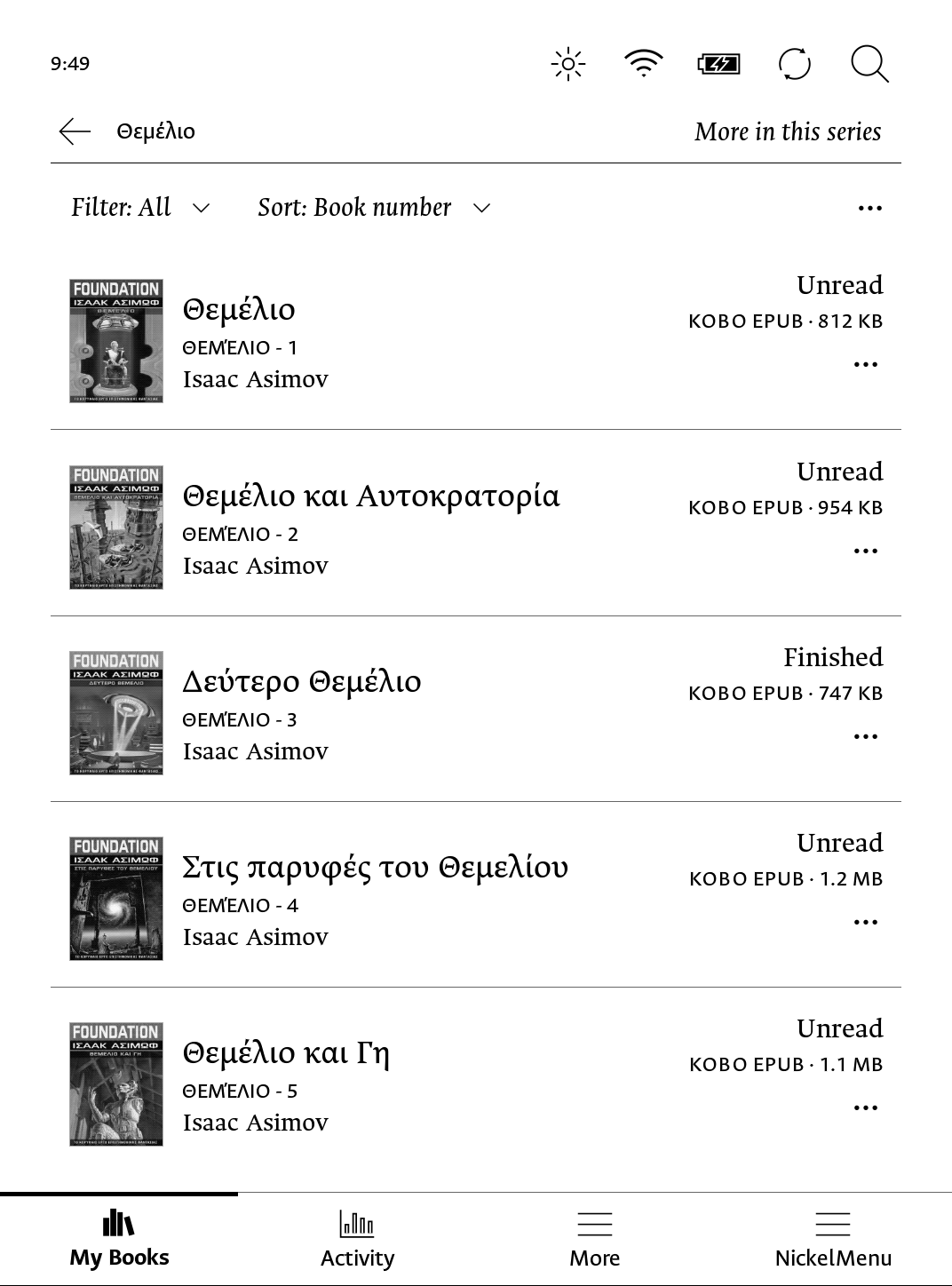Sync the library now
This screenshot has width=952, height=1286.
tap(794, 64)
